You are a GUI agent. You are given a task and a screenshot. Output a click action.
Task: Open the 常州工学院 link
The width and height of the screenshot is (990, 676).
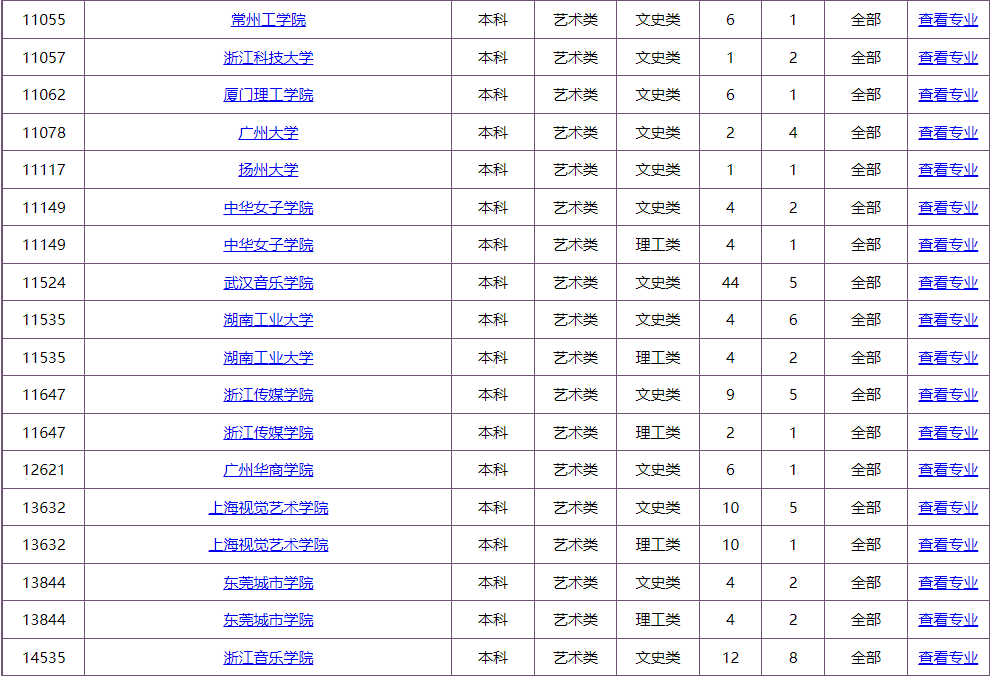coord(268,20)
